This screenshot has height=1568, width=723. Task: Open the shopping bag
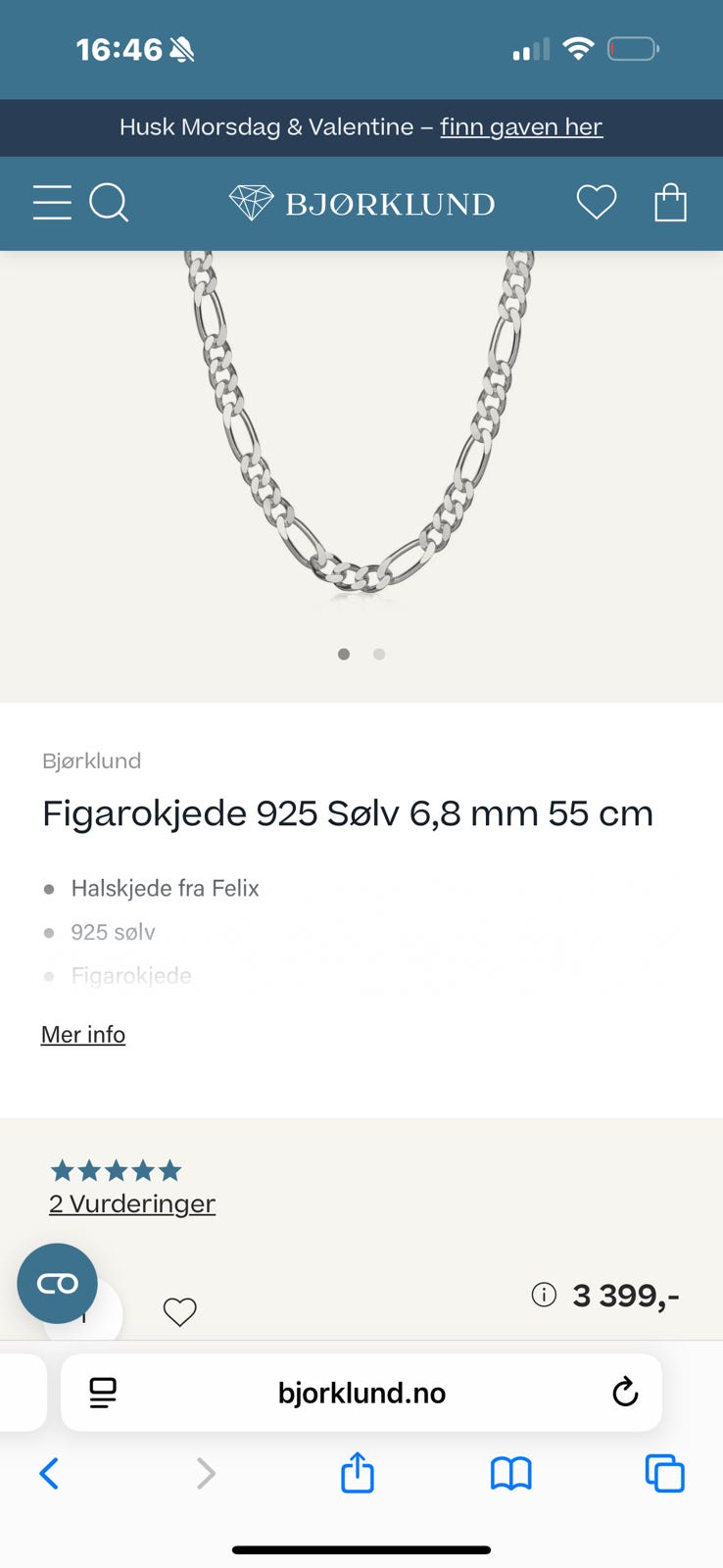(x=670, y=203)
